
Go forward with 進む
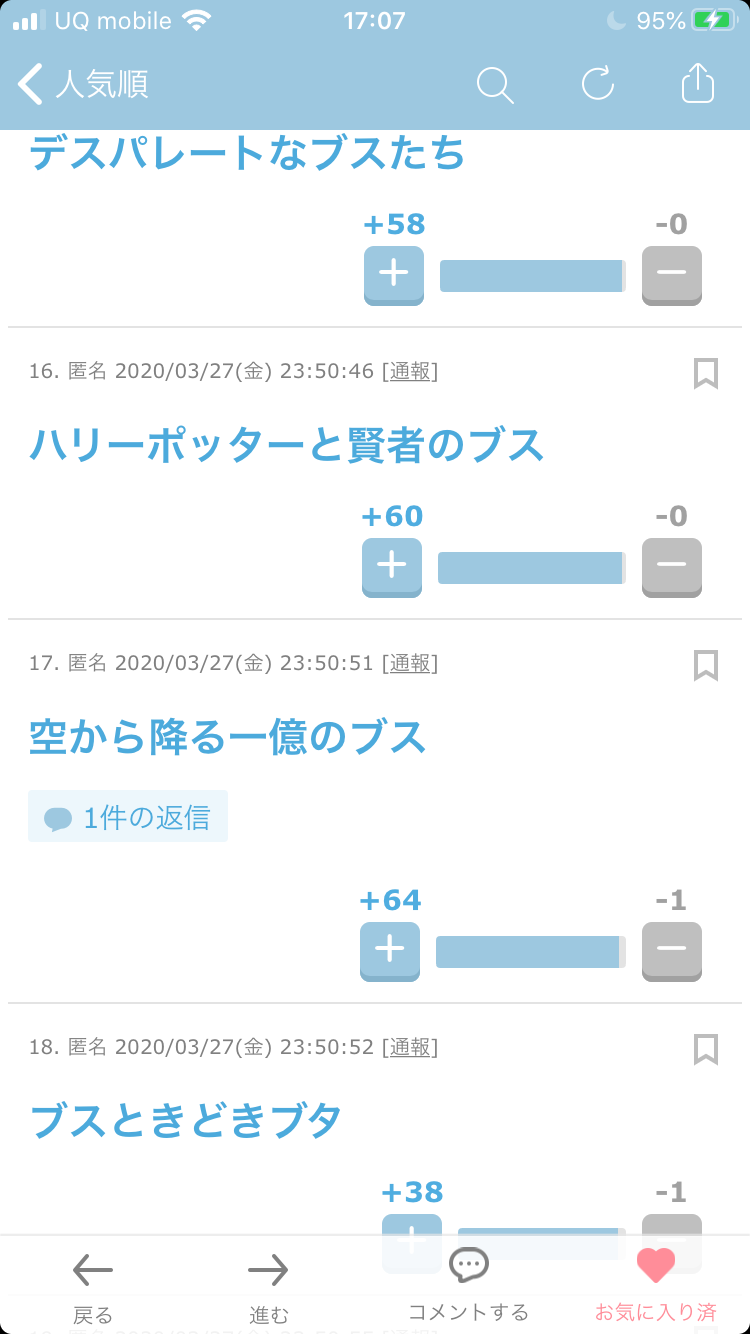coord(268,1285)
